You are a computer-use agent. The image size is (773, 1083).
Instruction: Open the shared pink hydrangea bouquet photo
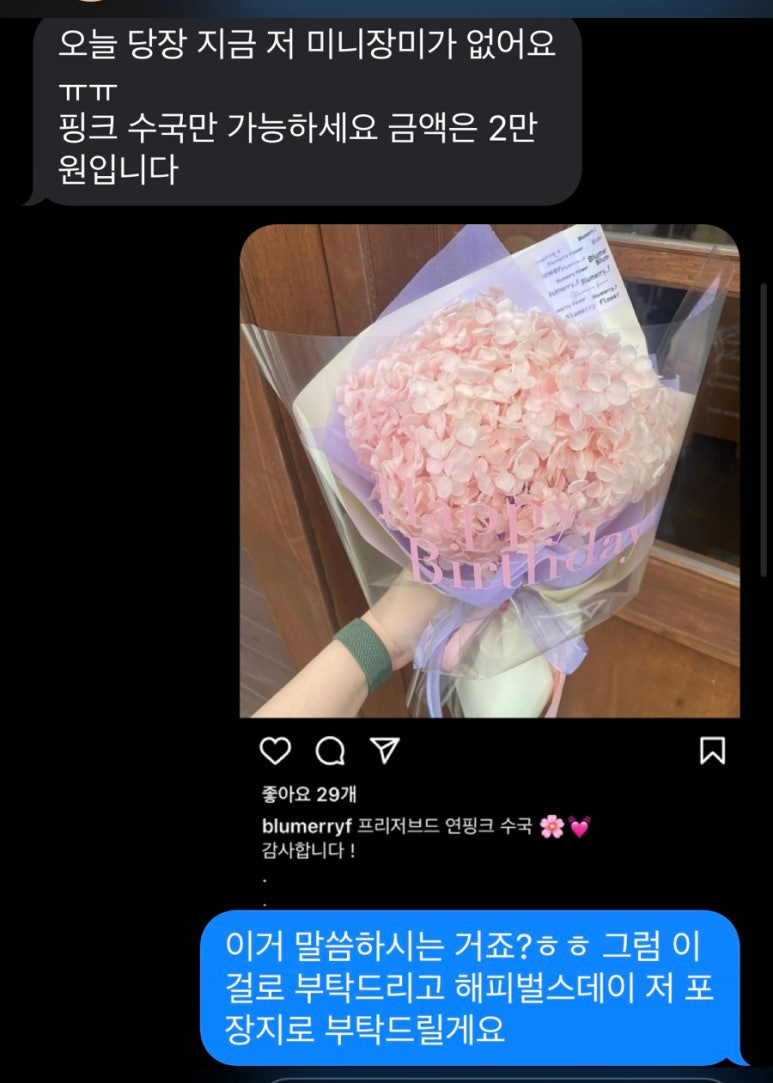[x=489, y=470]
